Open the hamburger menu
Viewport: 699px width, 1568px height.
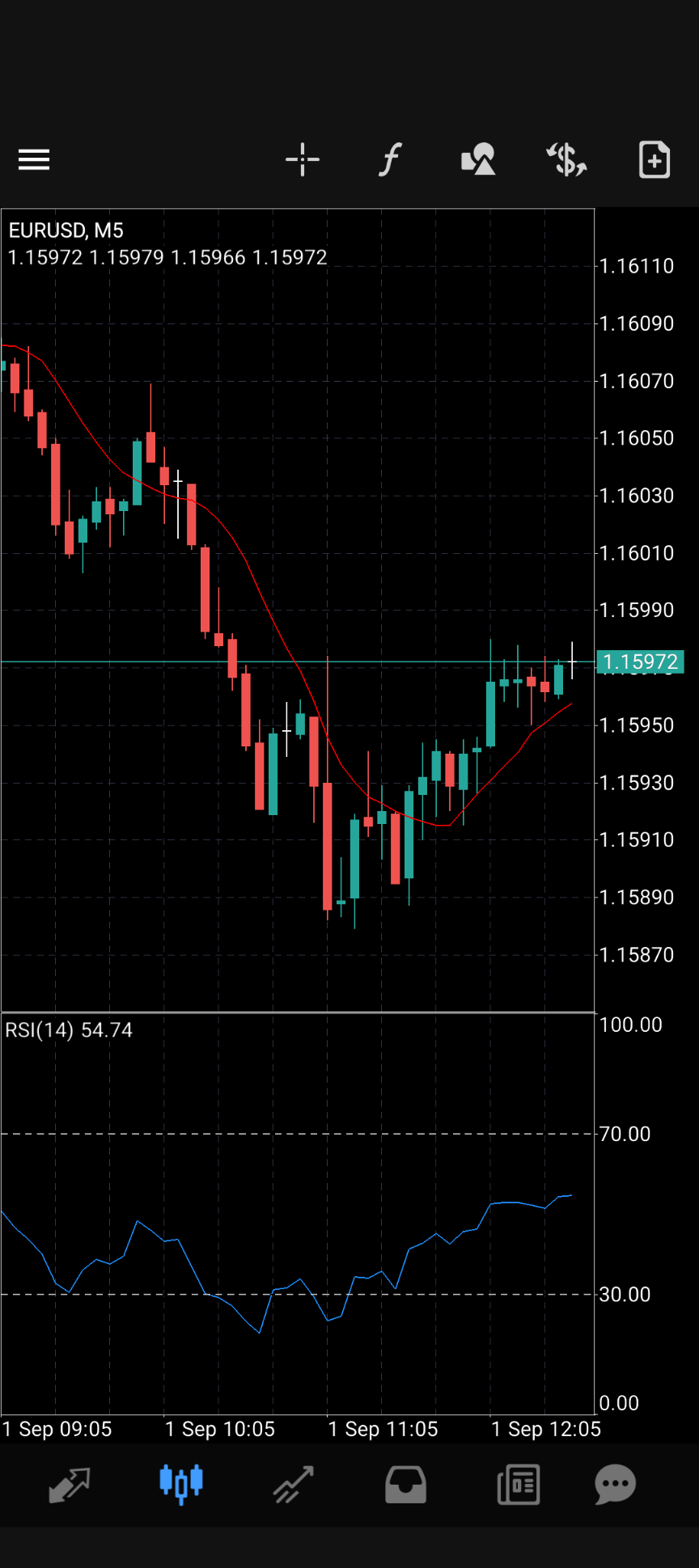tap(34, 159)
